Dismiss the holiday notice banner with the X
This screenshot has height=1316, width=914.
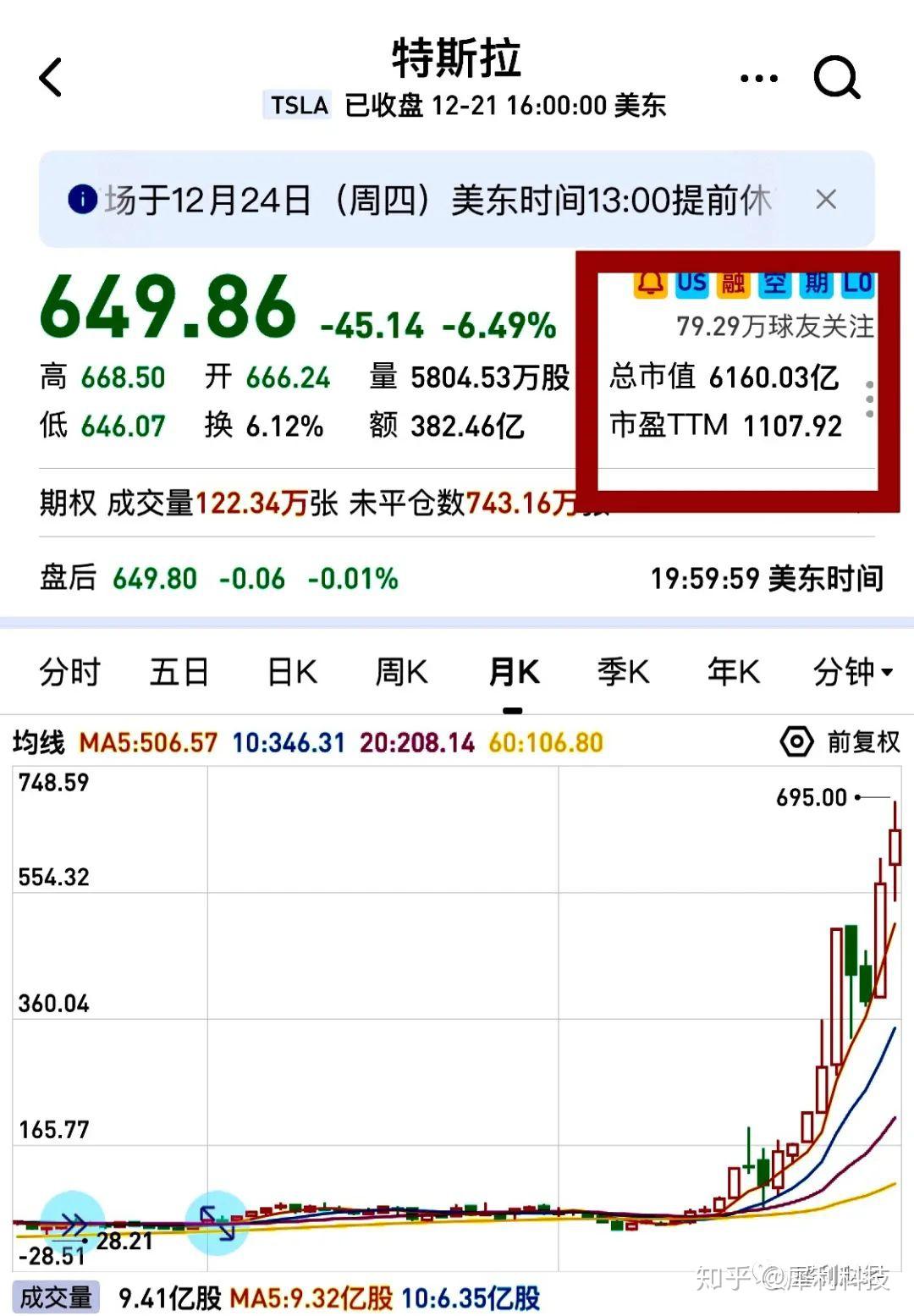[825, 201]
